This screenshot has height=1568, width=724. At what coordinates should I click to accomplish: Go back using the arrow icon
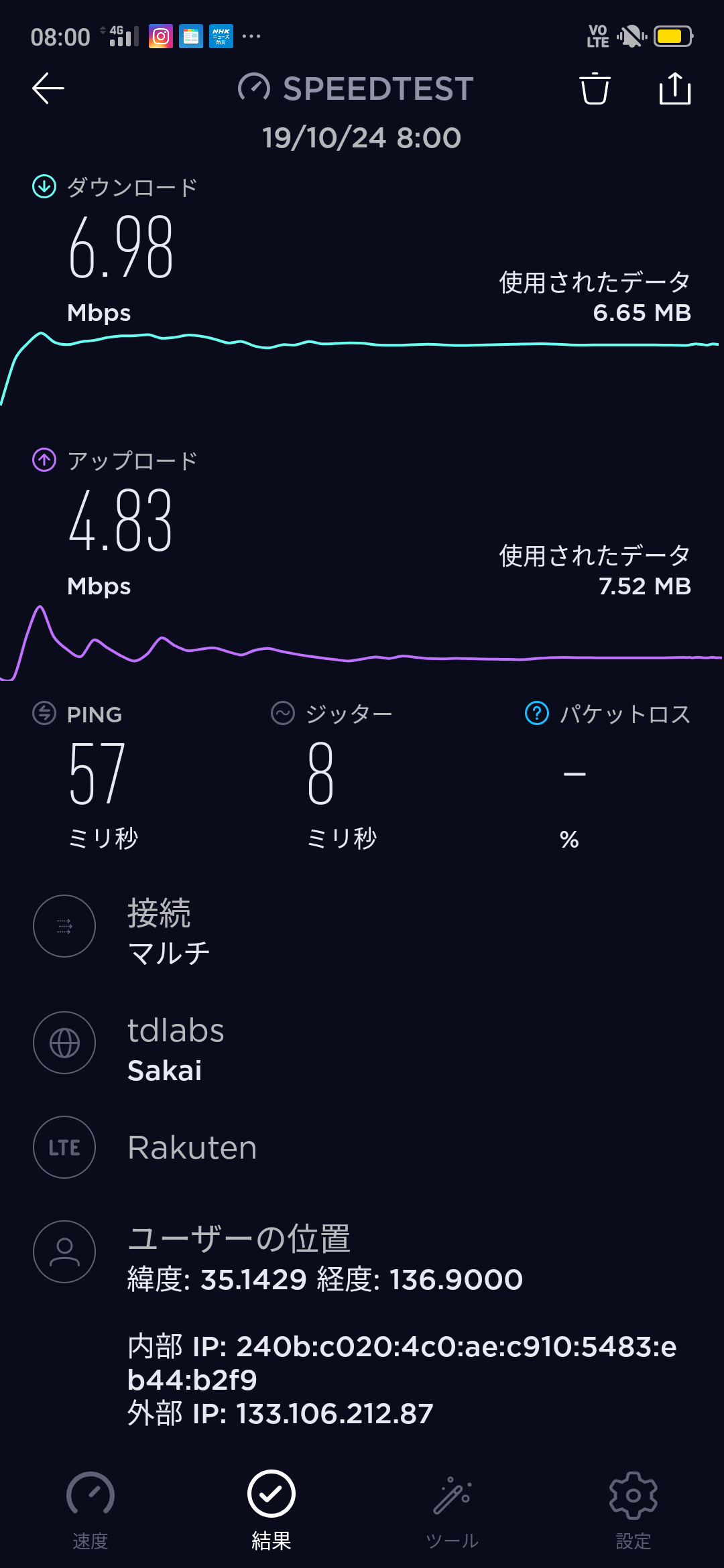(x=48, y=88)
